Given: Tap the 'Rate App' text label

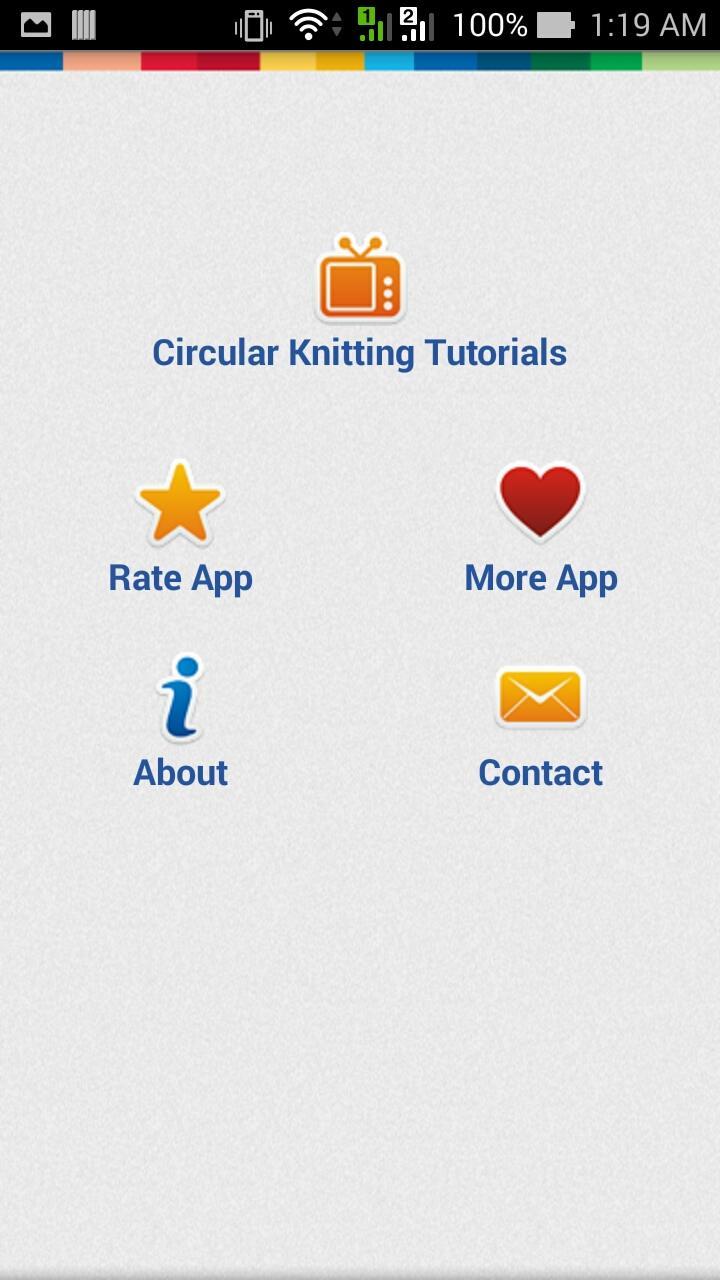Looking at the screenshot, I should (180, 577).
